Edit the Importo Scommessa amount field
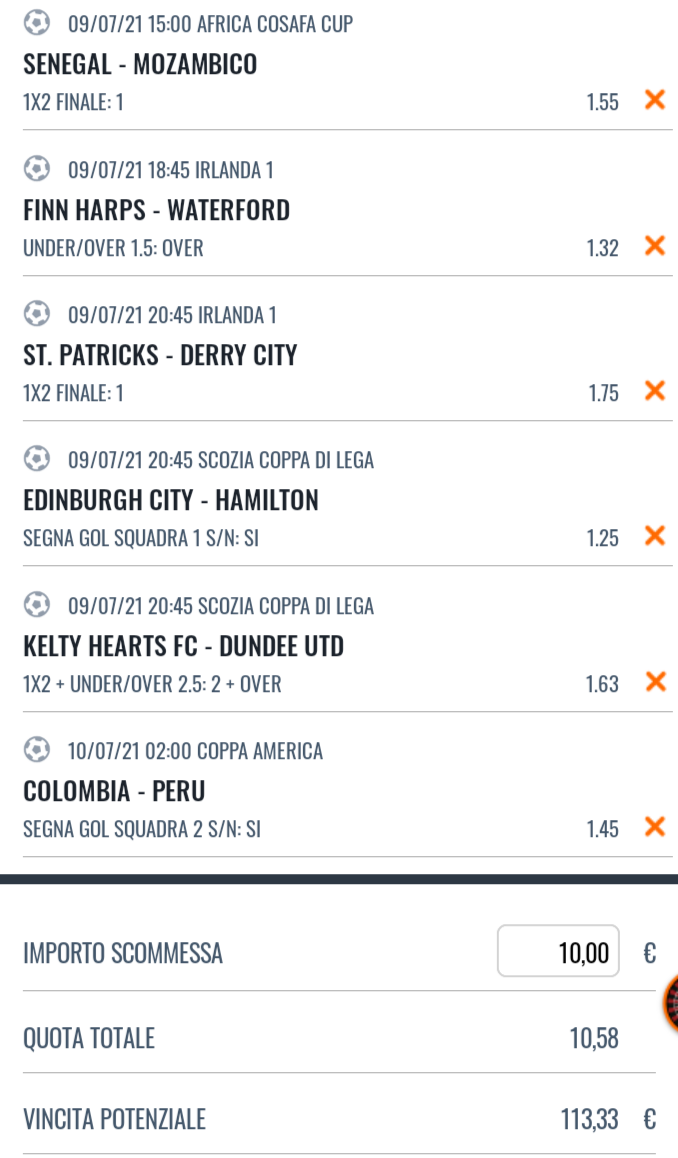 [x=558, y=951]
